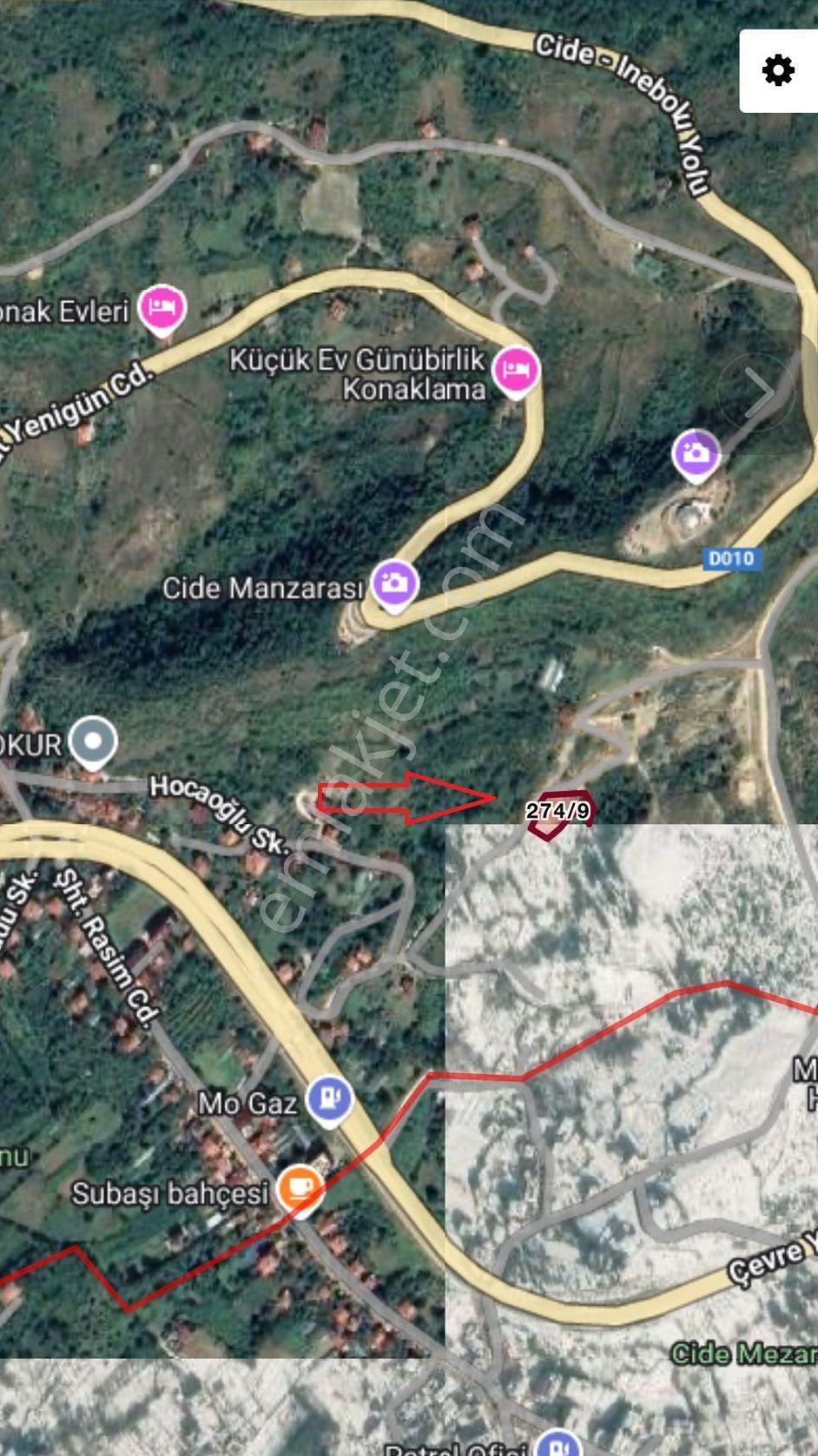Select the Cide Manzarası photo marker

point(395,586)
